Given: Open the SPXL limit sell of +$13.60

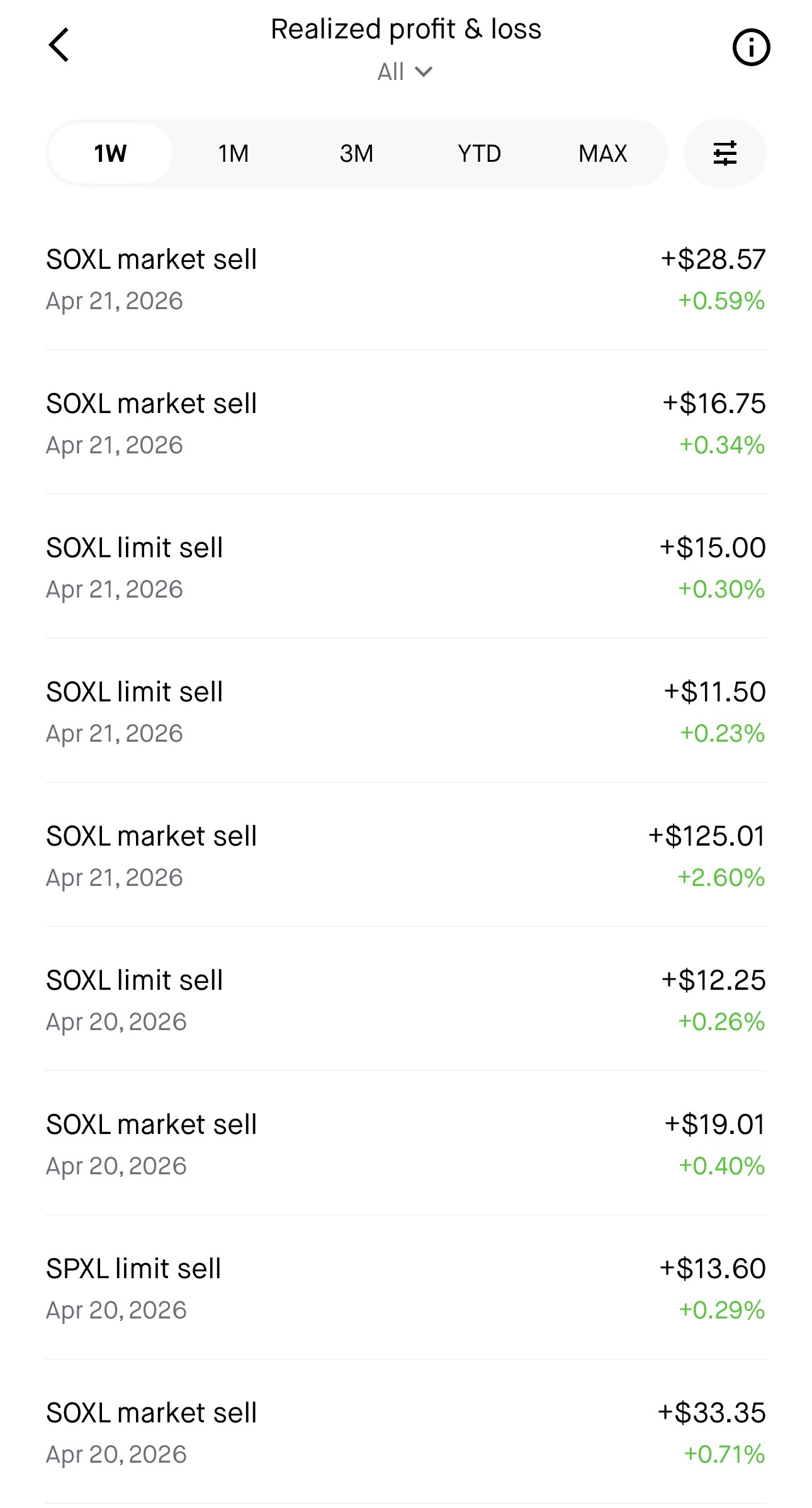Looking at the screenshot, I should tap(405, 1288).
